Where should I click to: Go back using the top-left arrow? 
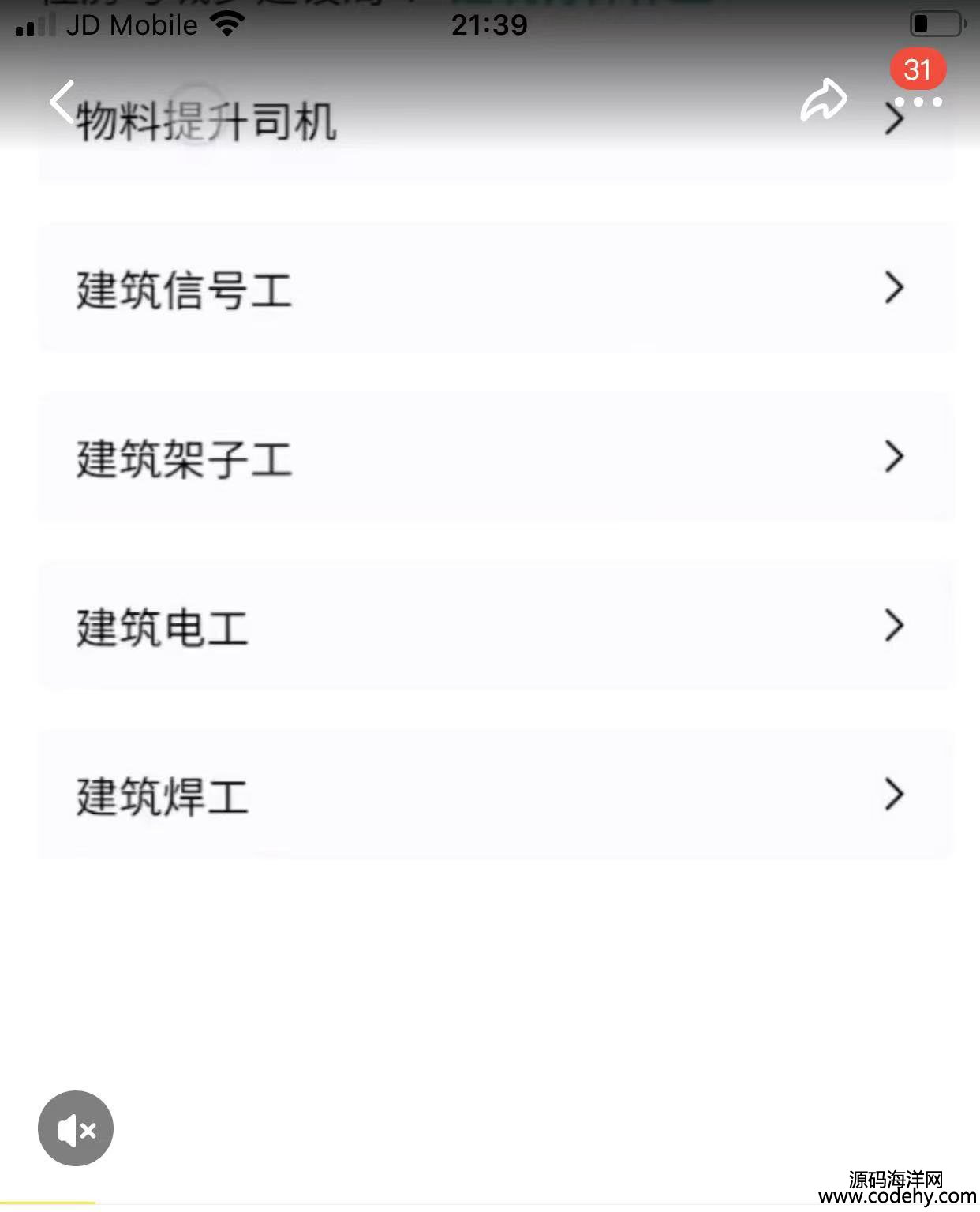point(62,103)
